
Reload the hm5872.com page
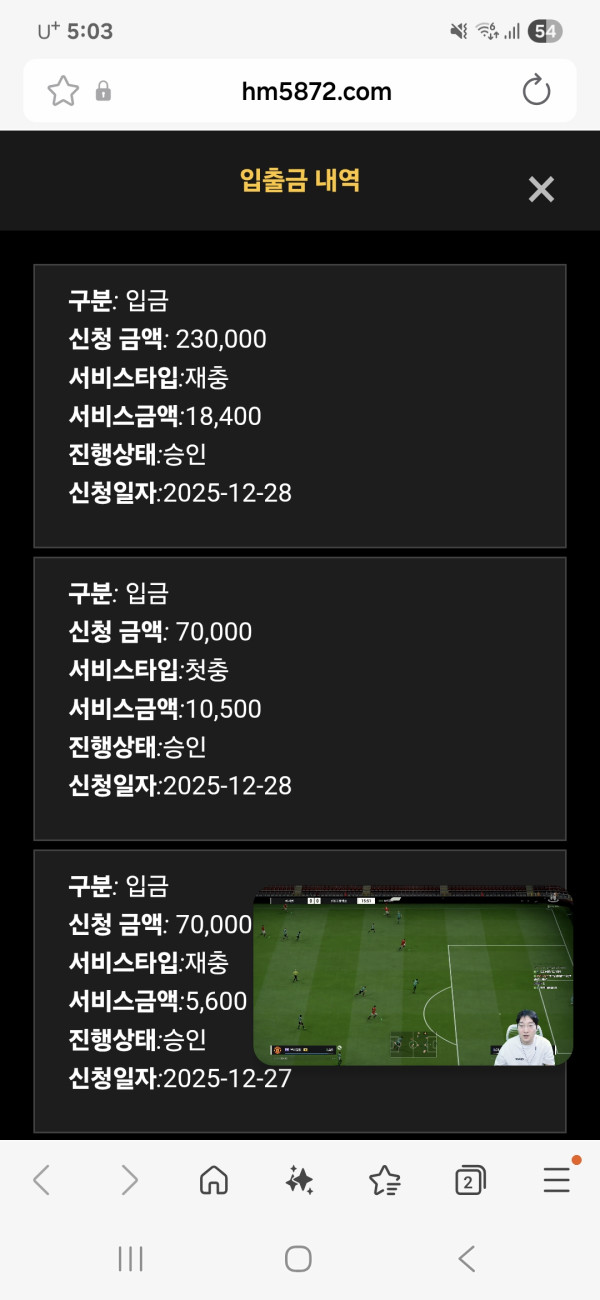[537, 91]
